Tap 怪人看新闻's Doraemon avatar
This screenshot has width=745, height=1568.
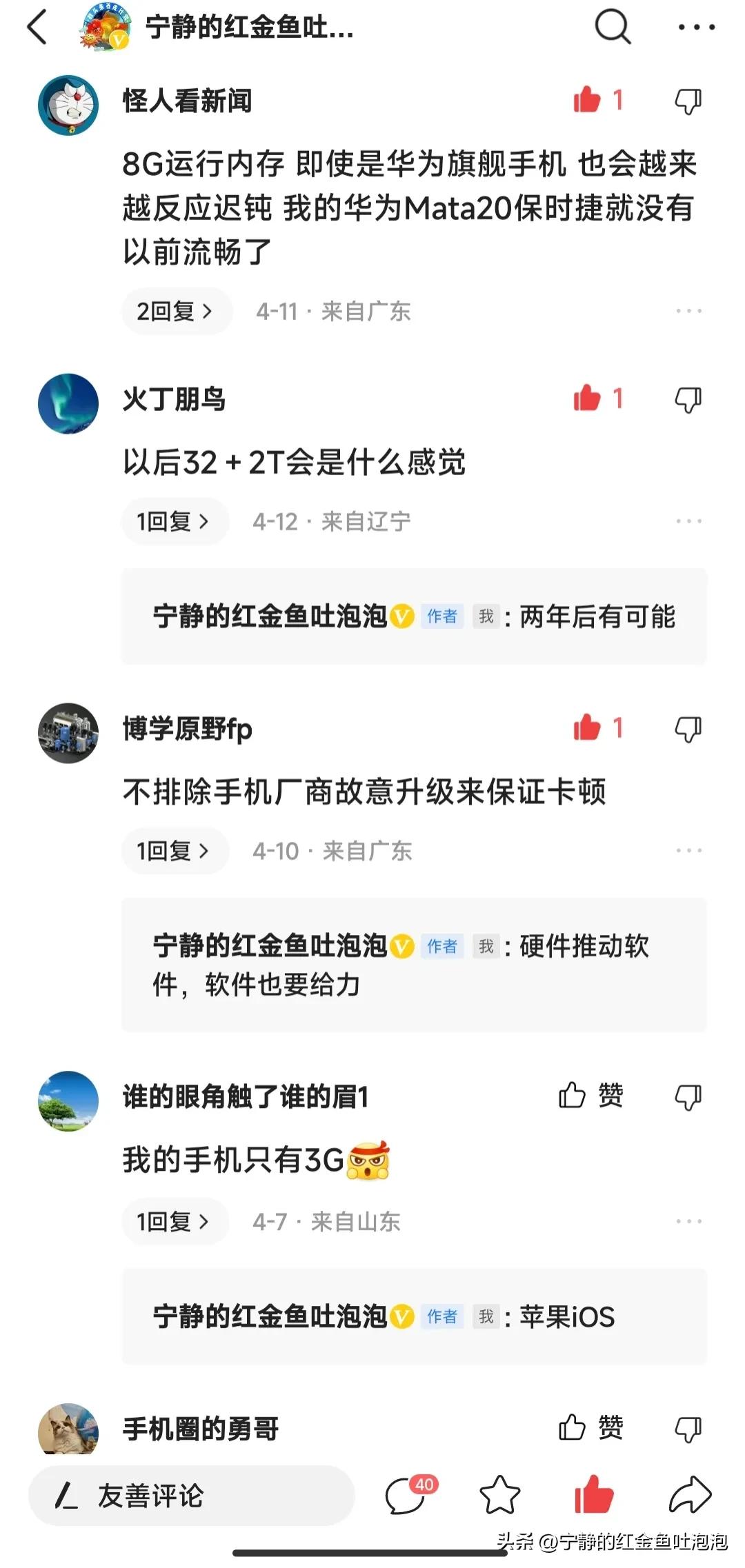(67, 102)
